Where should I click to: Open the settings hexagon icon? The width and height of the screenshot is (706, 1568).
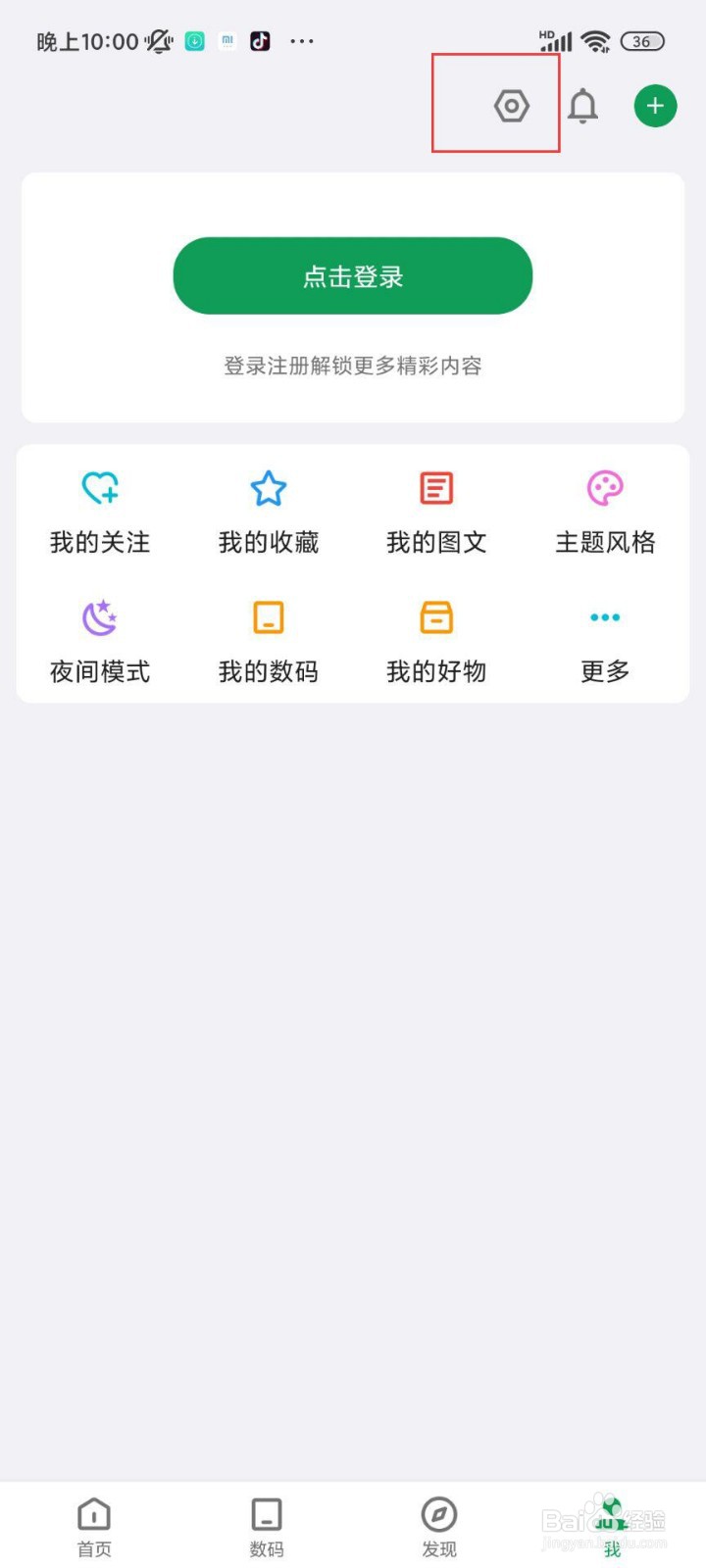point(511,106)
